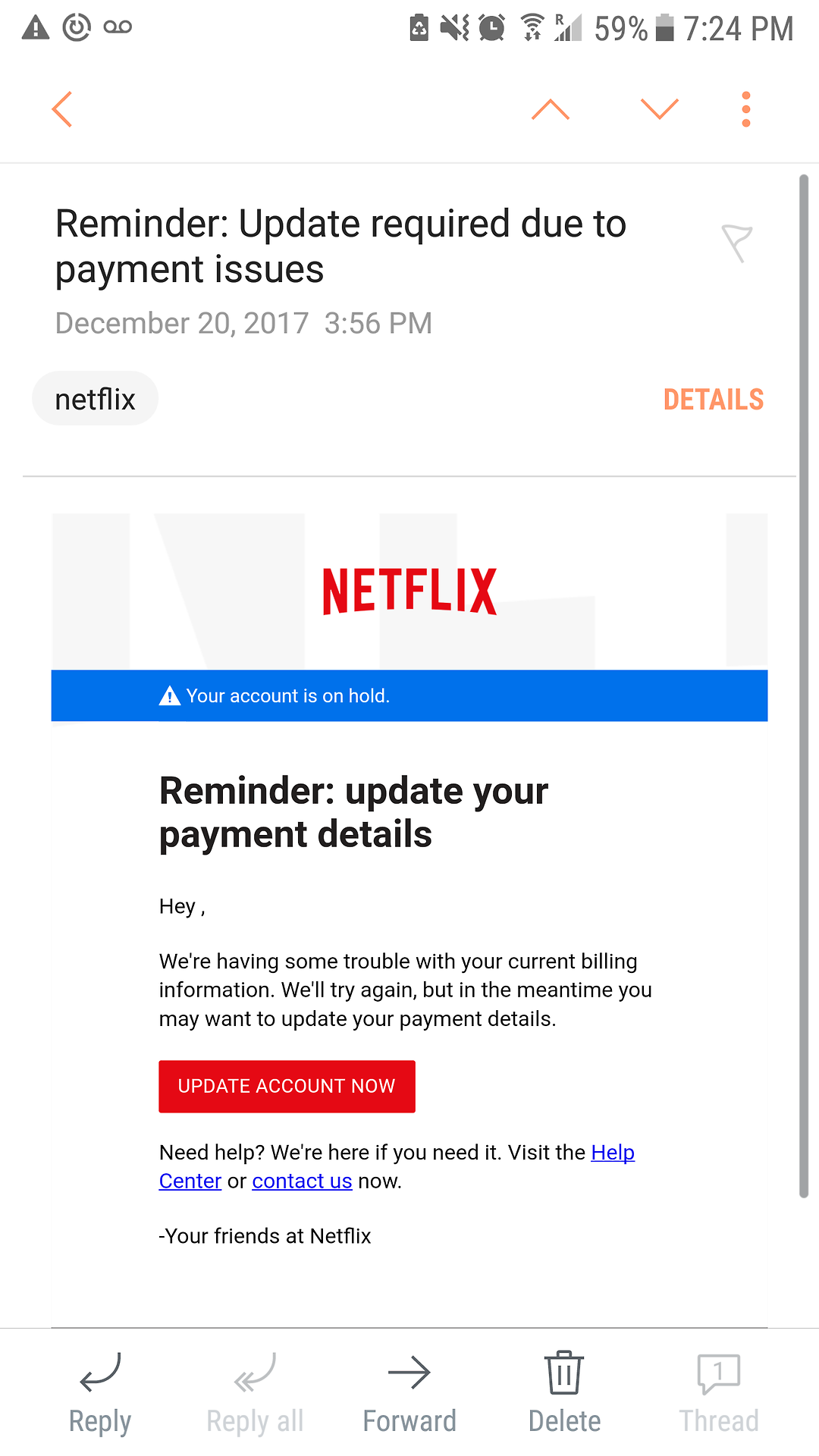Open the overflow menu
Viewport: 819px width, 1456px height.
(746, 109)
